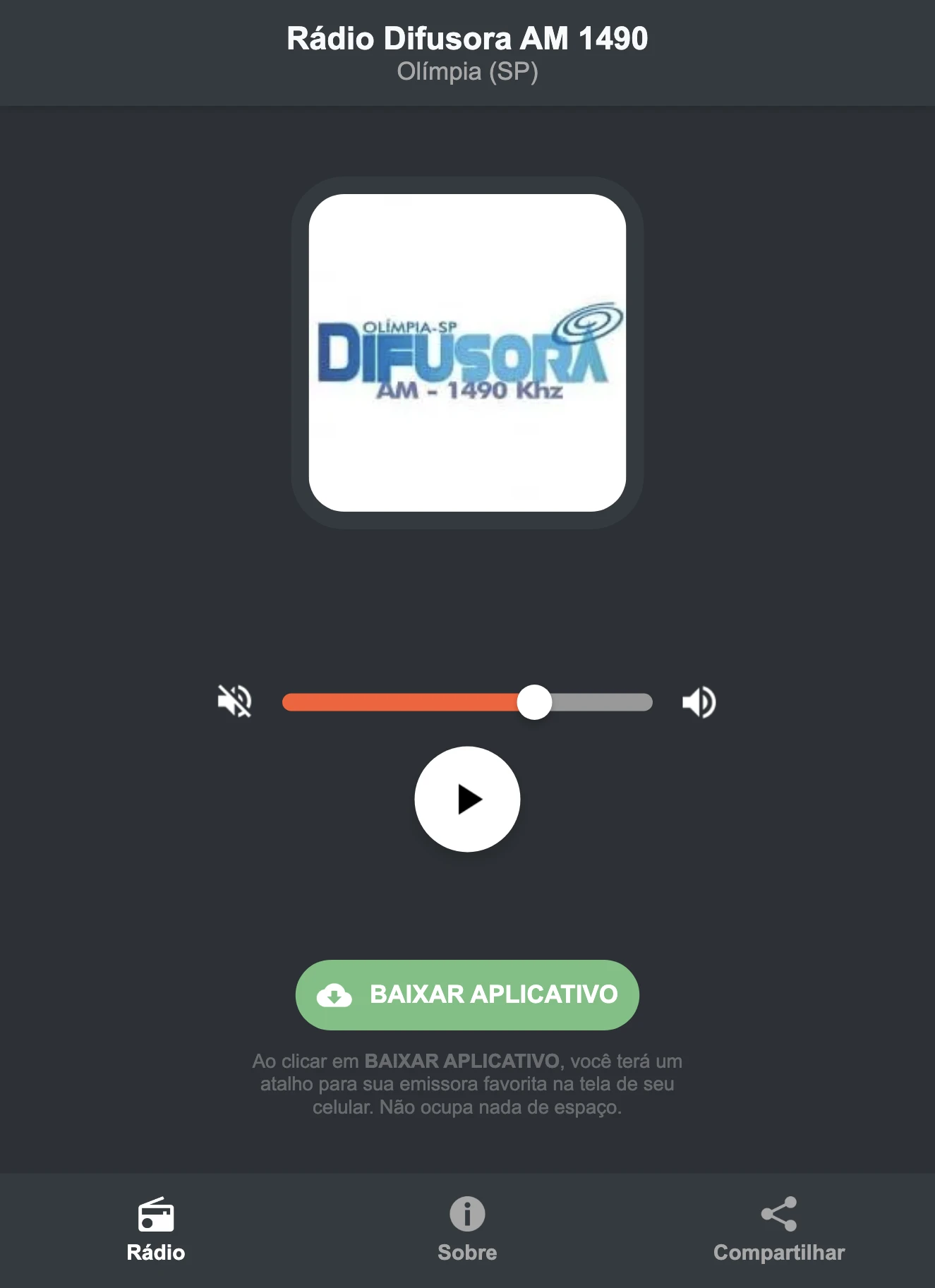Click the Difusora AM 1490 station logo

(x=467, y=353)
